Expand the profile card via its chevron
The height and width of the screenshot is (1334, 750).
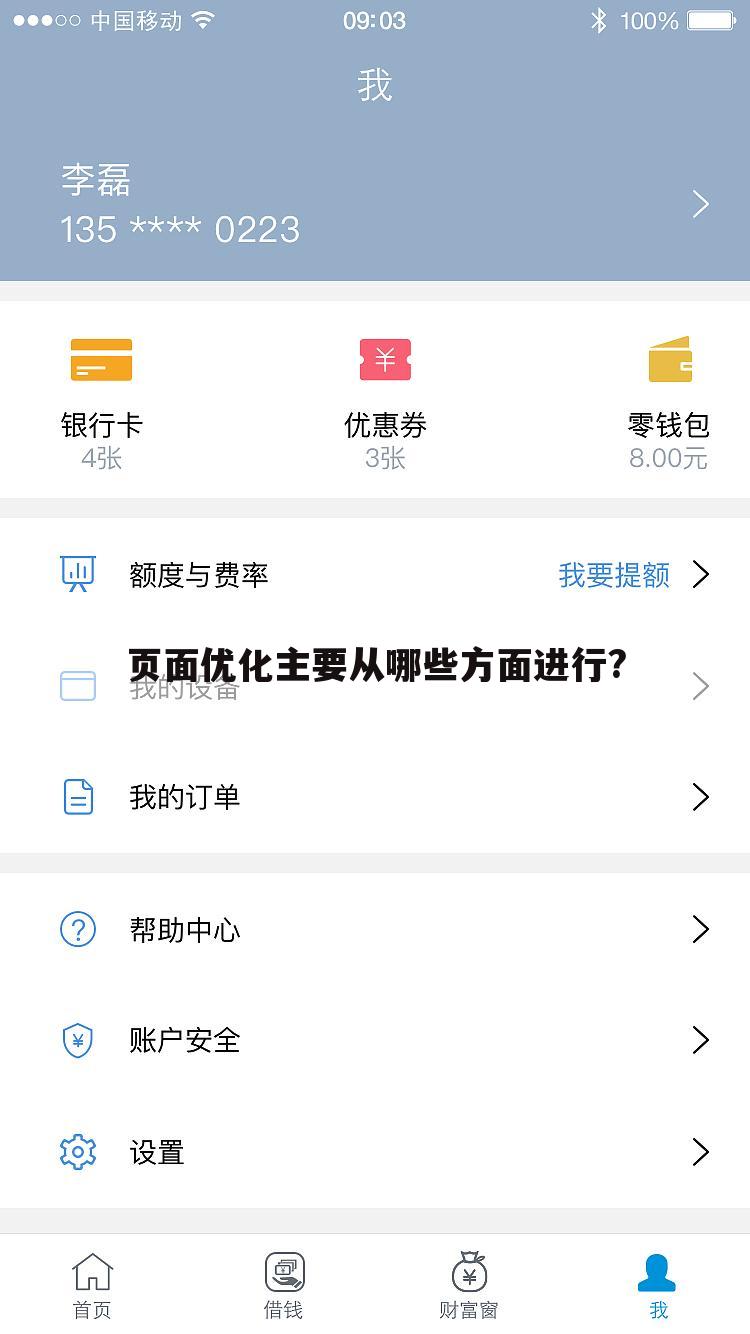(700, 203)
